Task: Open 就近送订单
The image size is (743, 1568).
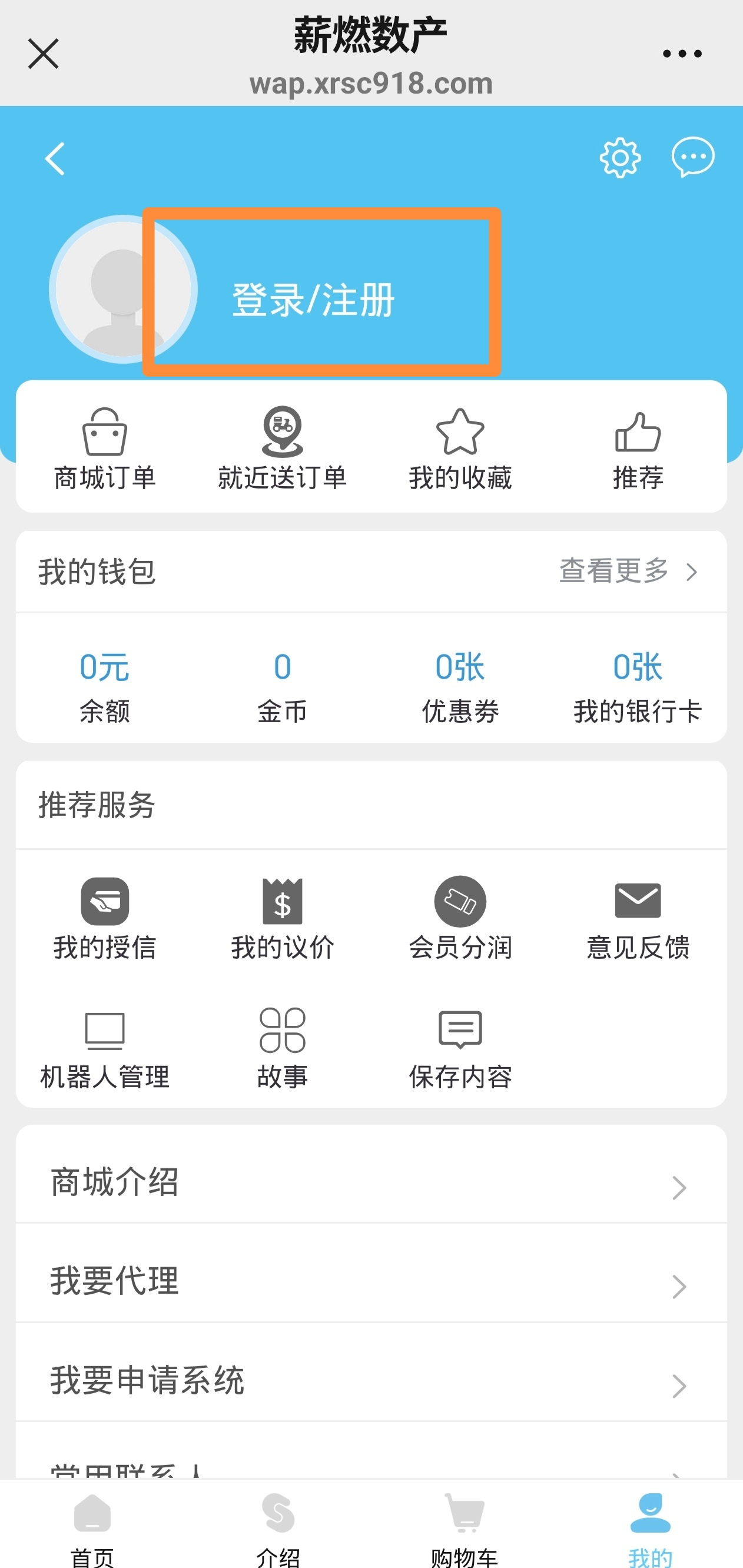Action: click(282, 449)
